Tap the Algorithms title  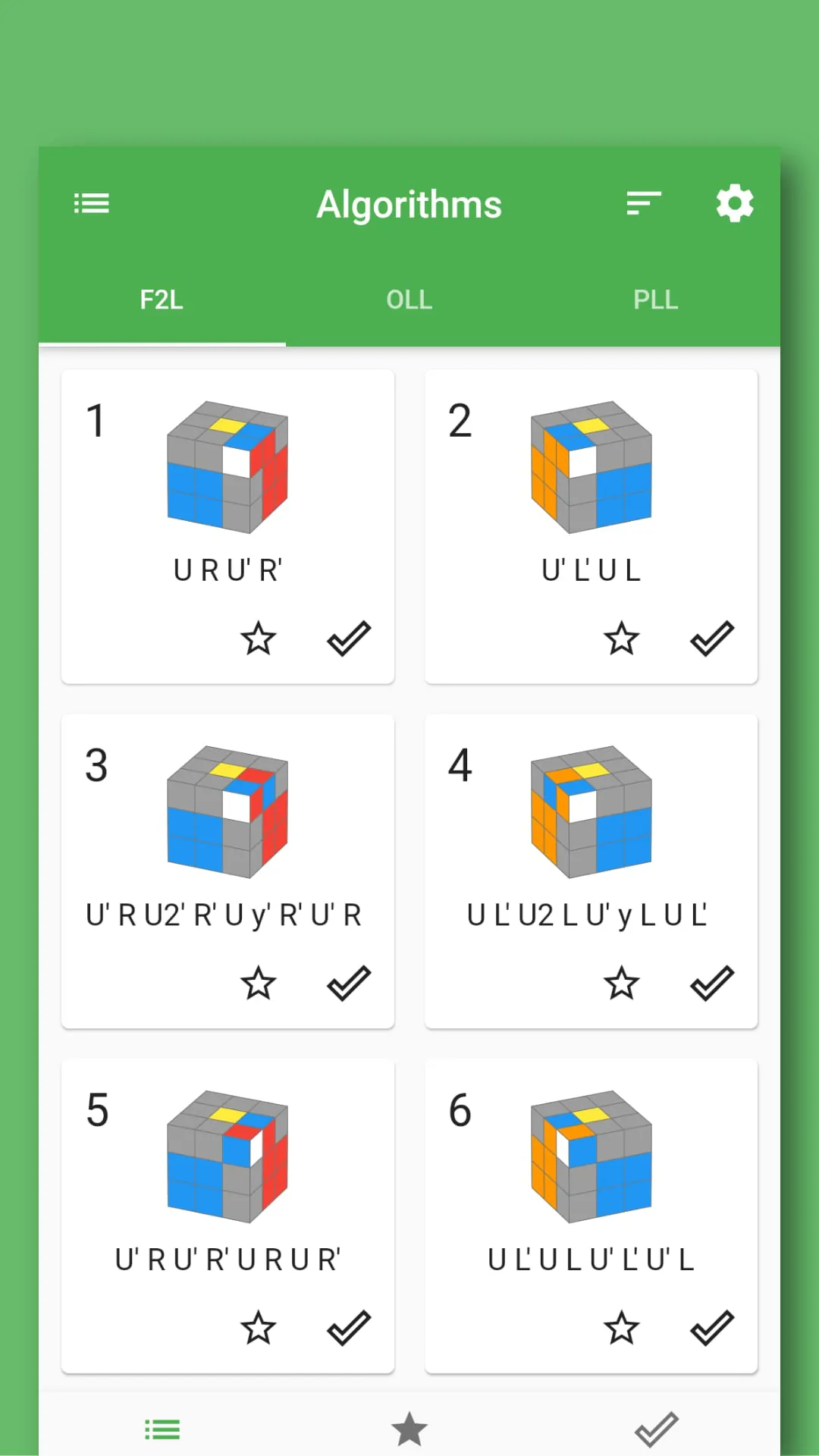click(x=409, y=203)
